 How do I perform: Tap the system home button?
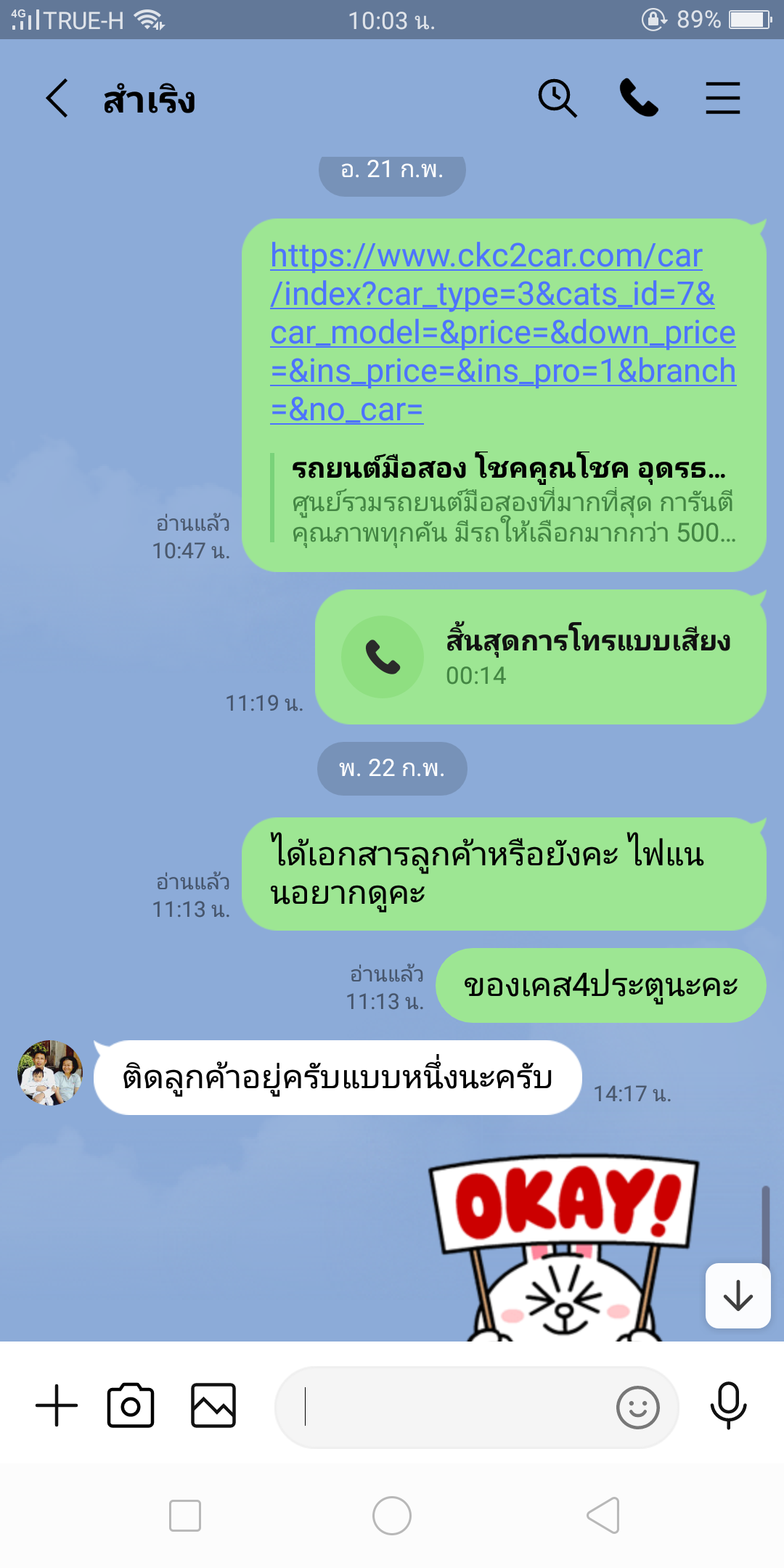point(392,1516)
